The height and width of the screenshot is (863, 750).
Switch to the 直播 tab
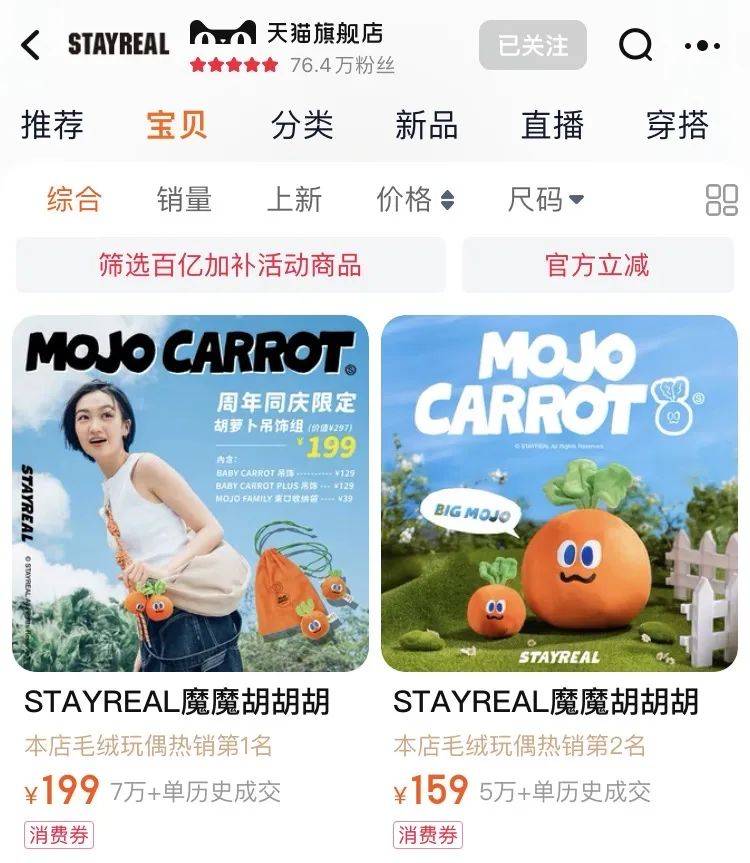(552, 125)
